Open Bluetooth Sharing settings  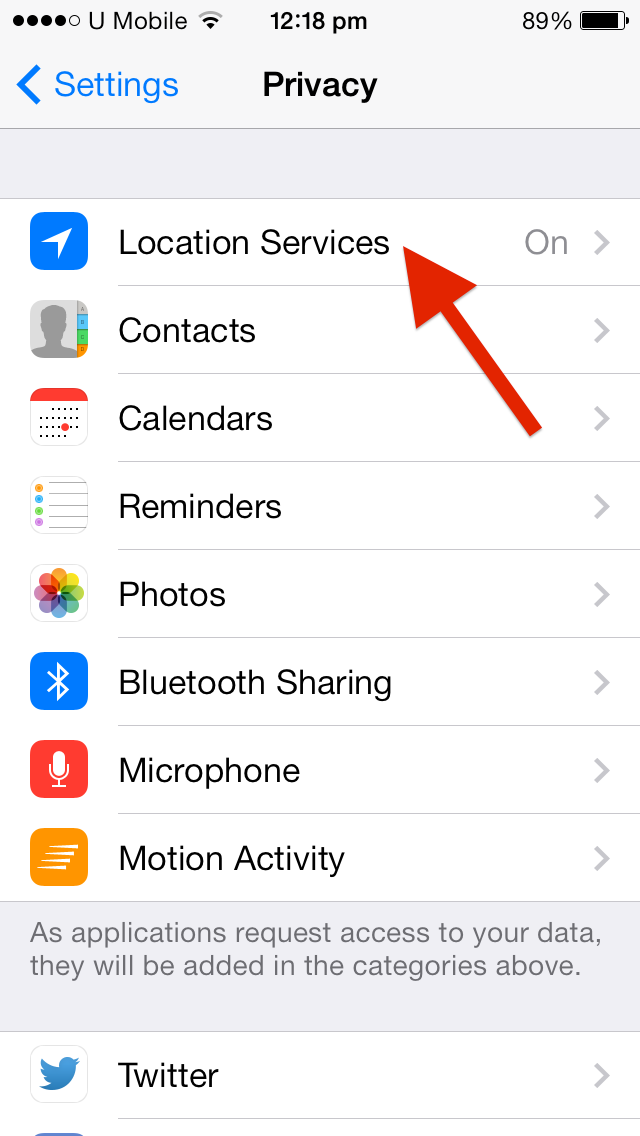click(320, 682)
